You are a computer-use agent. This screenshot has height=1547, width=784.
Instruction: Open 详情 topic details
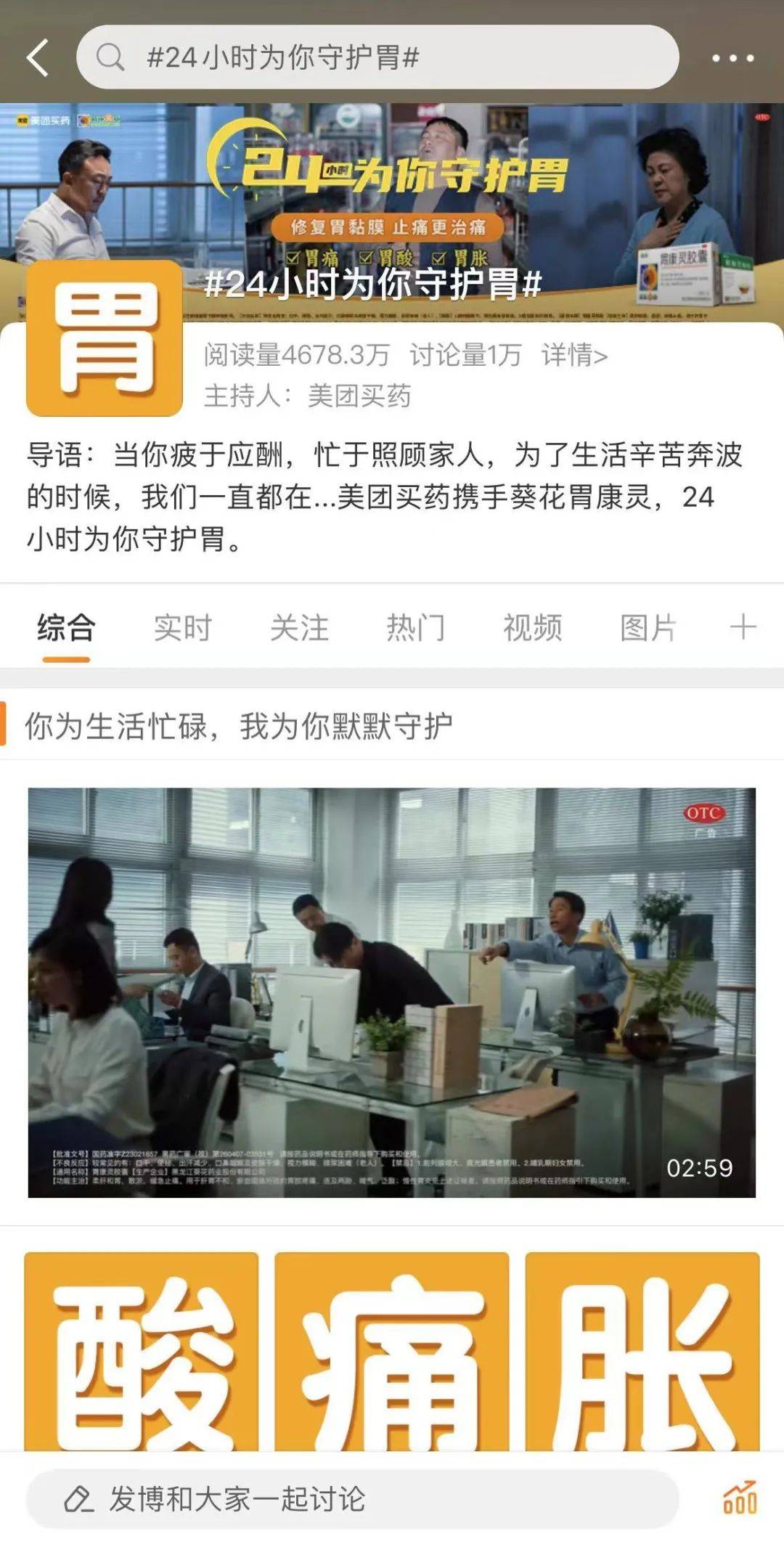point(574,355)
